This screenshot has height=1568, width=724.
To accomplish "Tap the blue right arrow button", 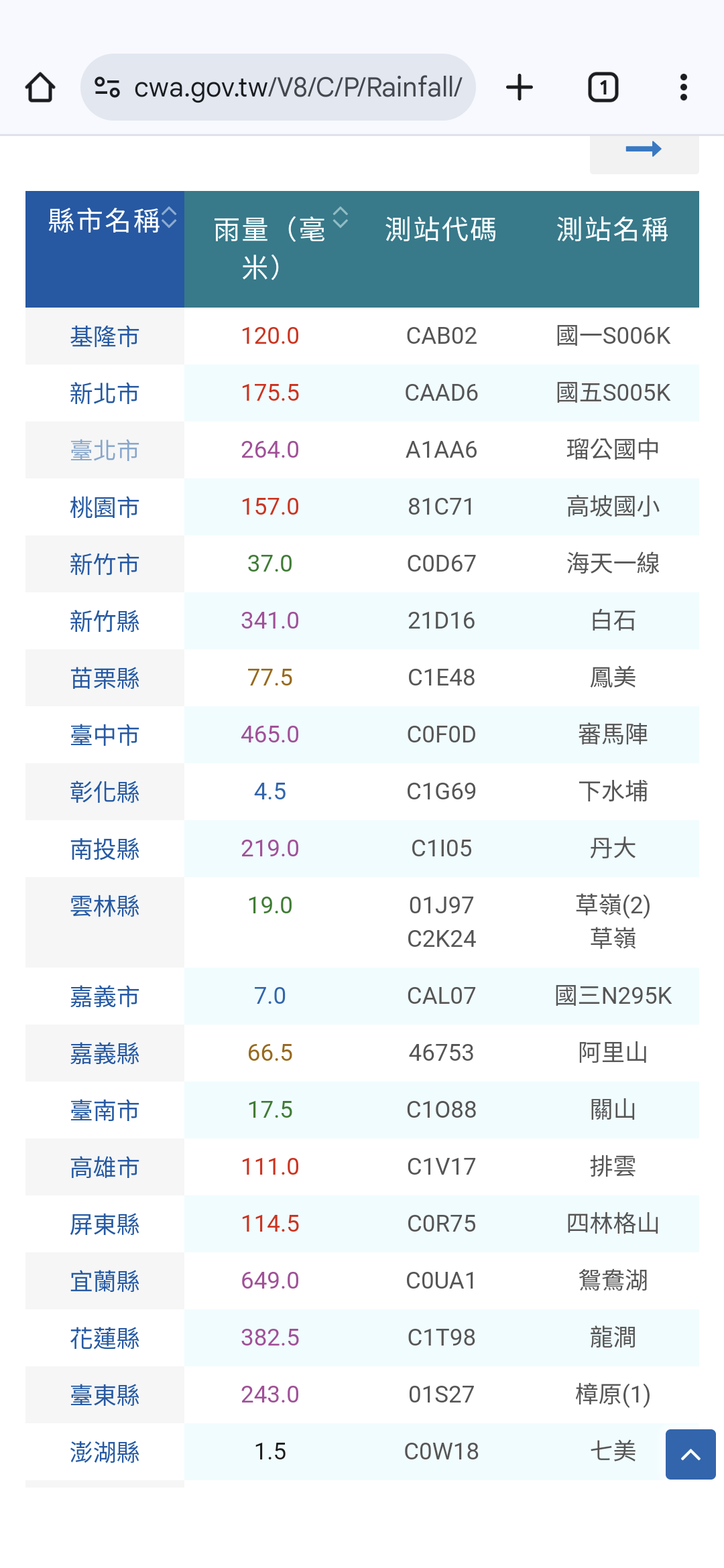I will click(x=644, y=150).
